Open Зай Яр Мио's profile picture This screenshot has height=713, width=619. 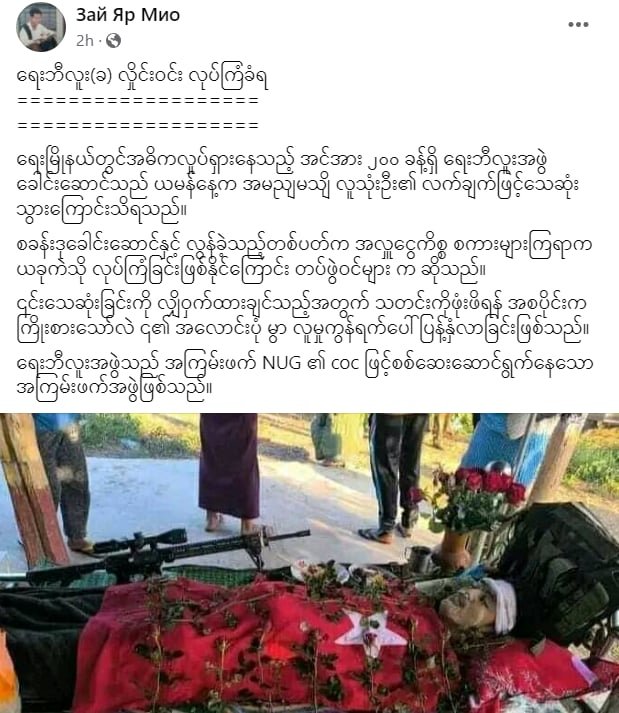coord(41,27)
